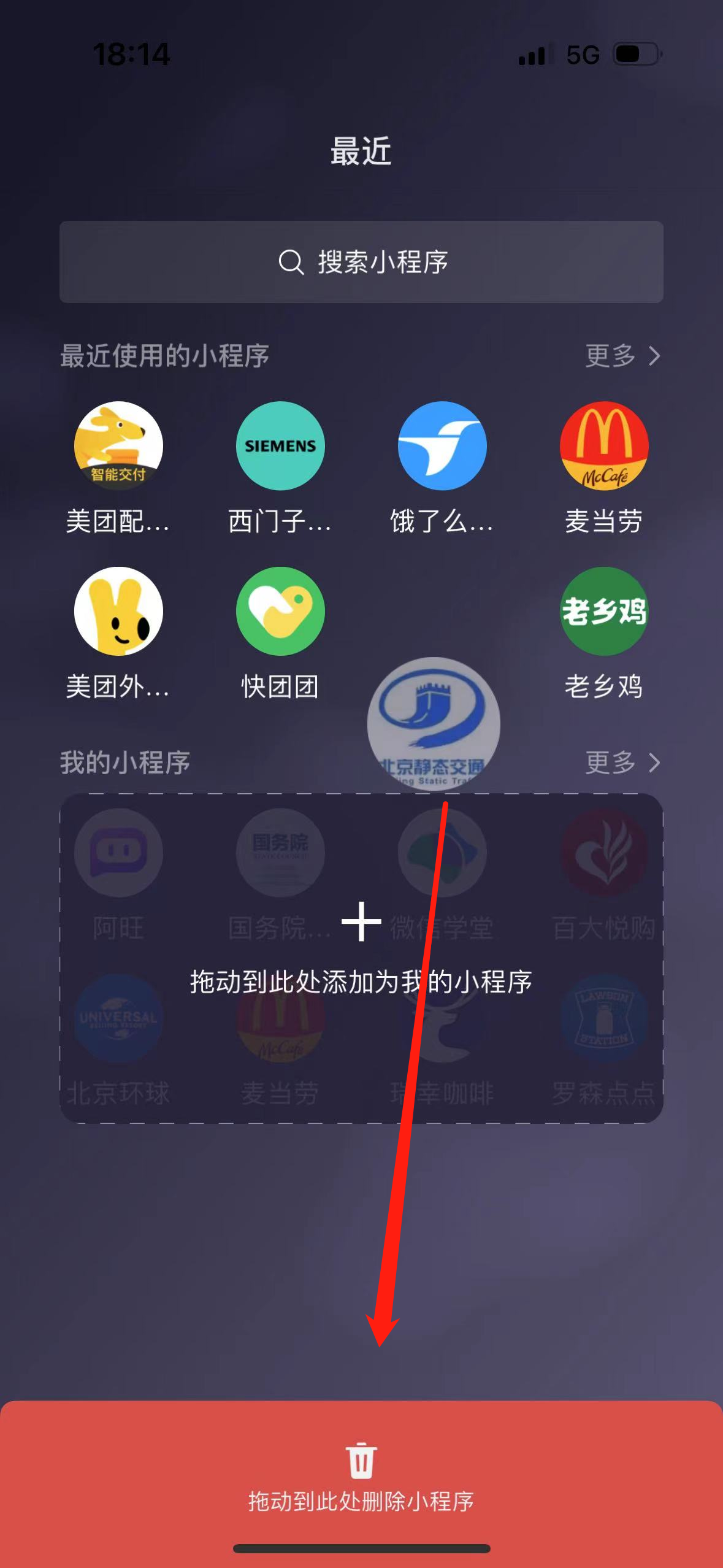The height and width of the screenshot is (1568, 723).
Task: Launch the 美团外… mini program
Action: [118, 611]
